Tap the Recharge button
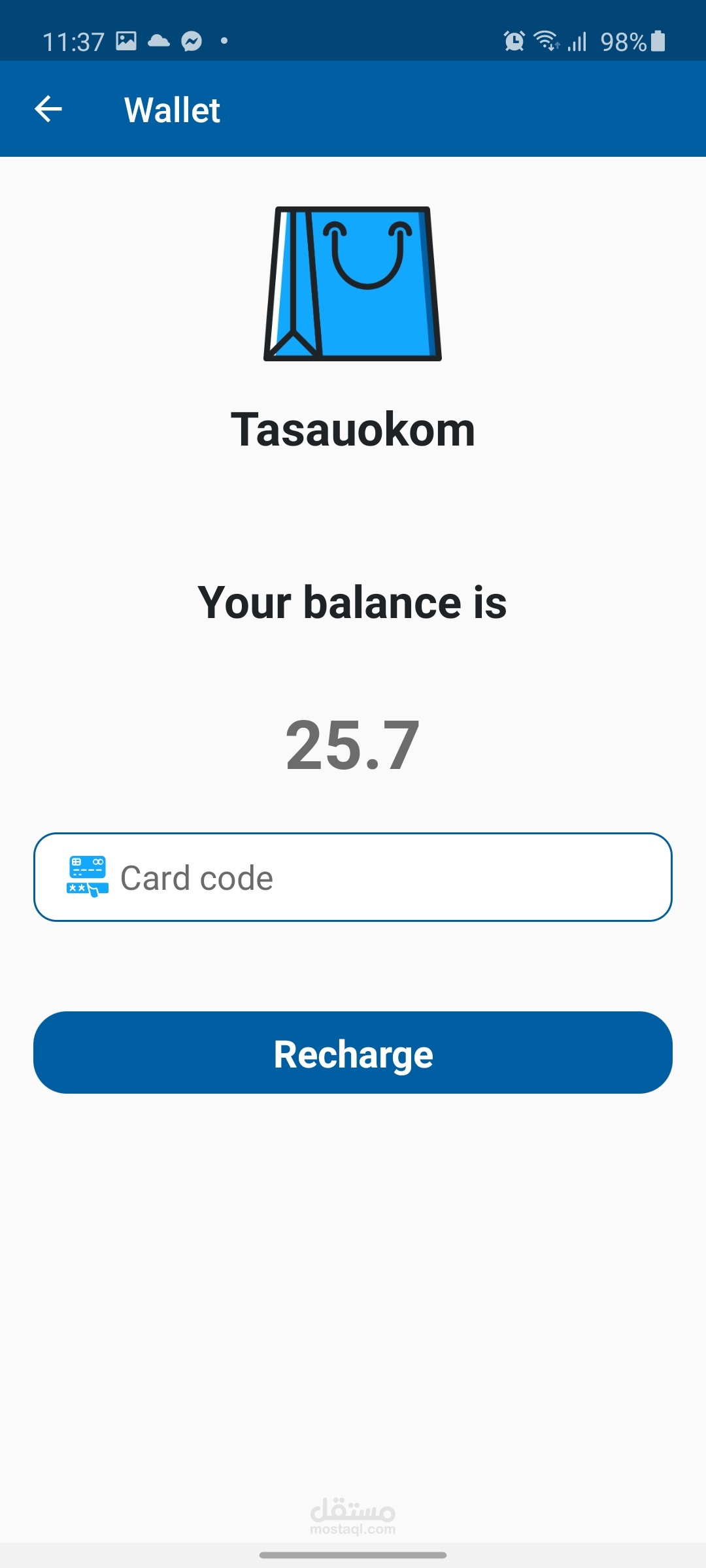The image size is (706, 1568). (353, 1053)
